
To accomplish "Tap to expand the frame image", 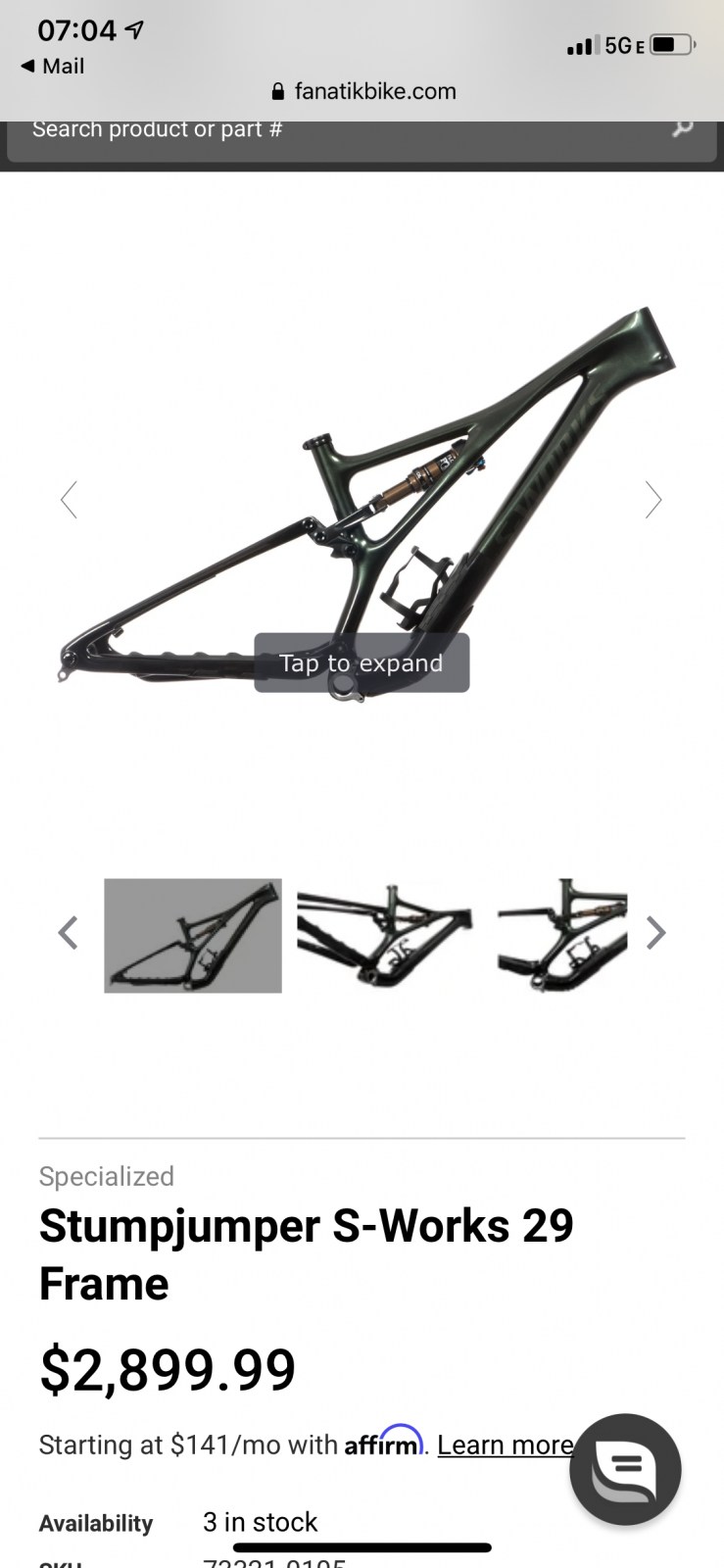I will coord(362,663).
